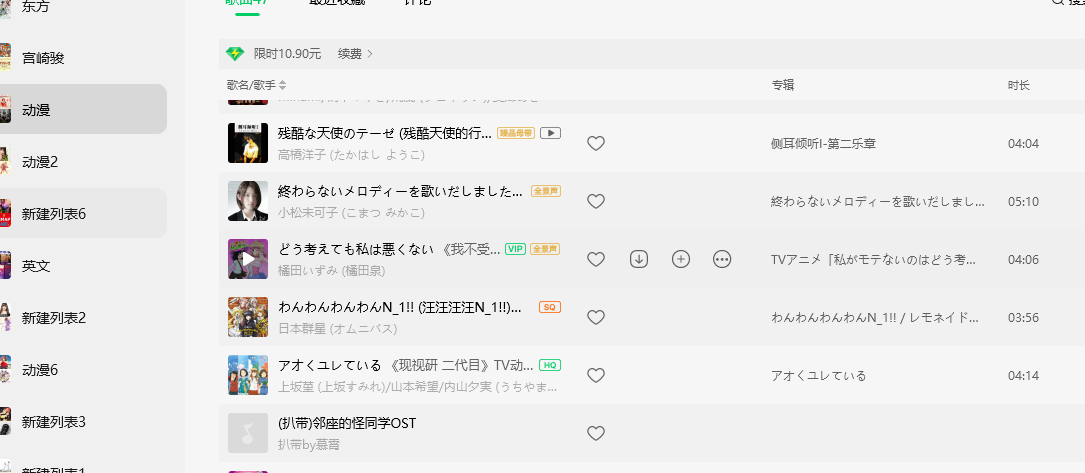This screenshot has height=473, width=1085.
Task: Open the 新建列表2 playlist
Action: (54, 318)
